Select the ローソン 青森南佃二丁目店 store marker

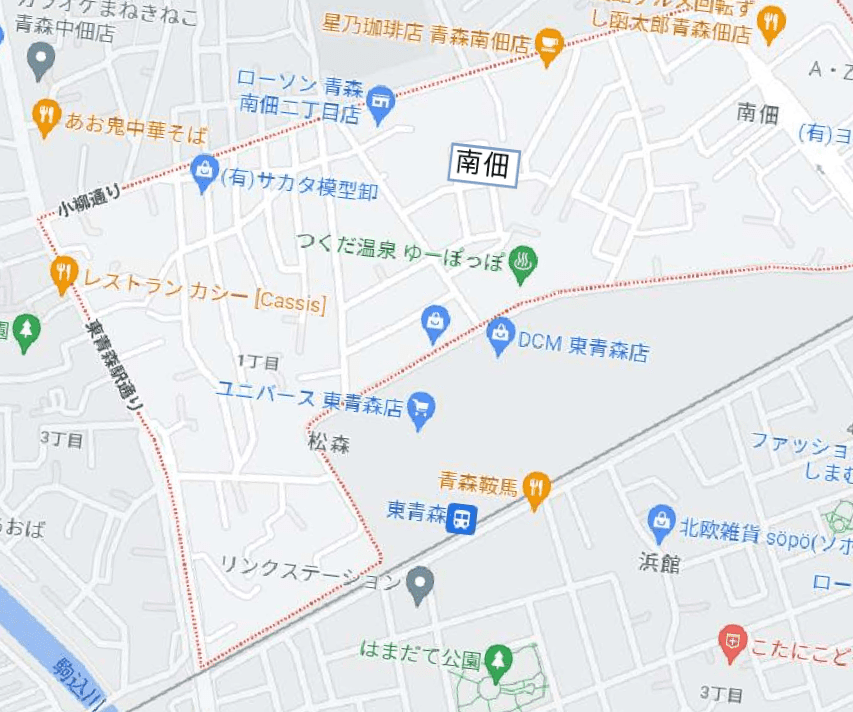378,103
